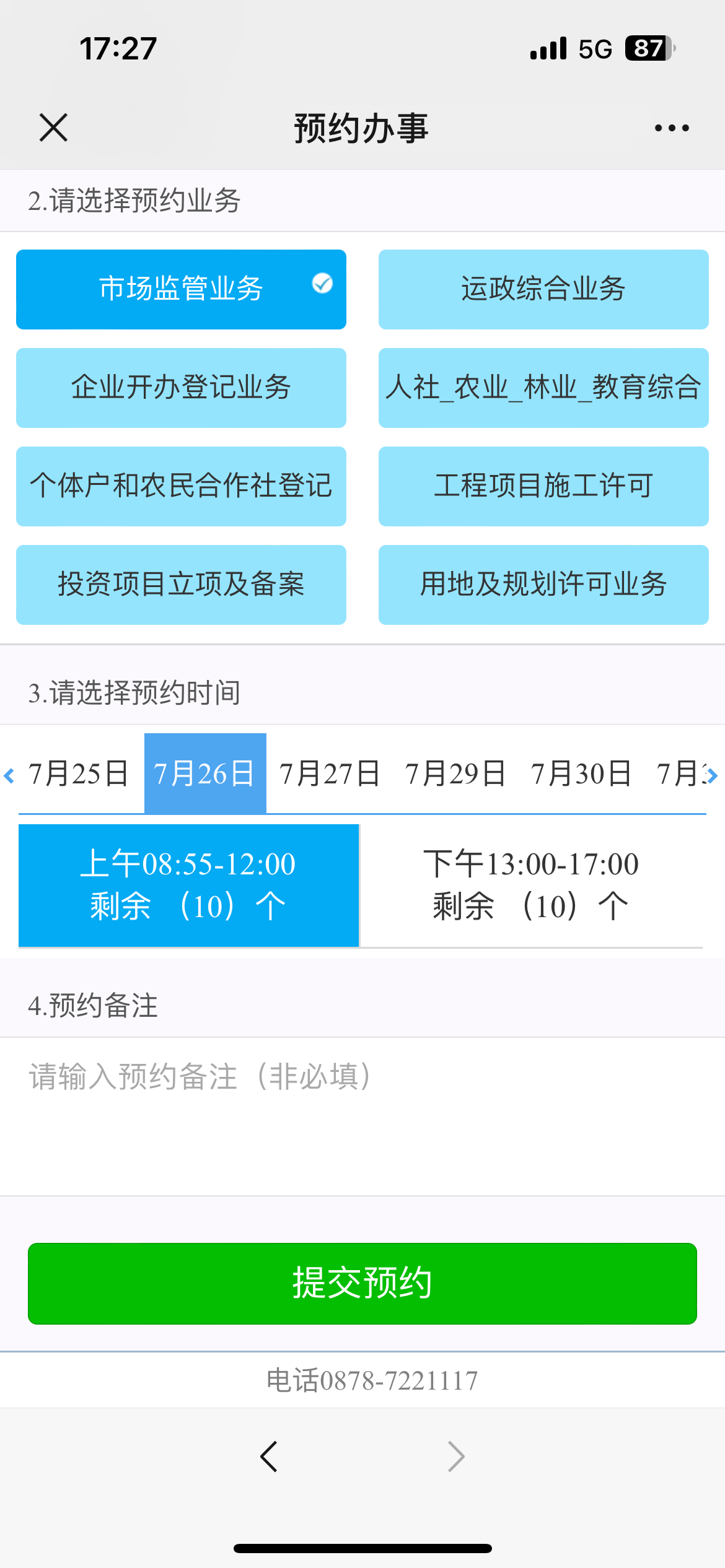Viewport: 725px width, 1568px height.
Task: Choose 投资项目立项及备案
Action: coord(181,585)
